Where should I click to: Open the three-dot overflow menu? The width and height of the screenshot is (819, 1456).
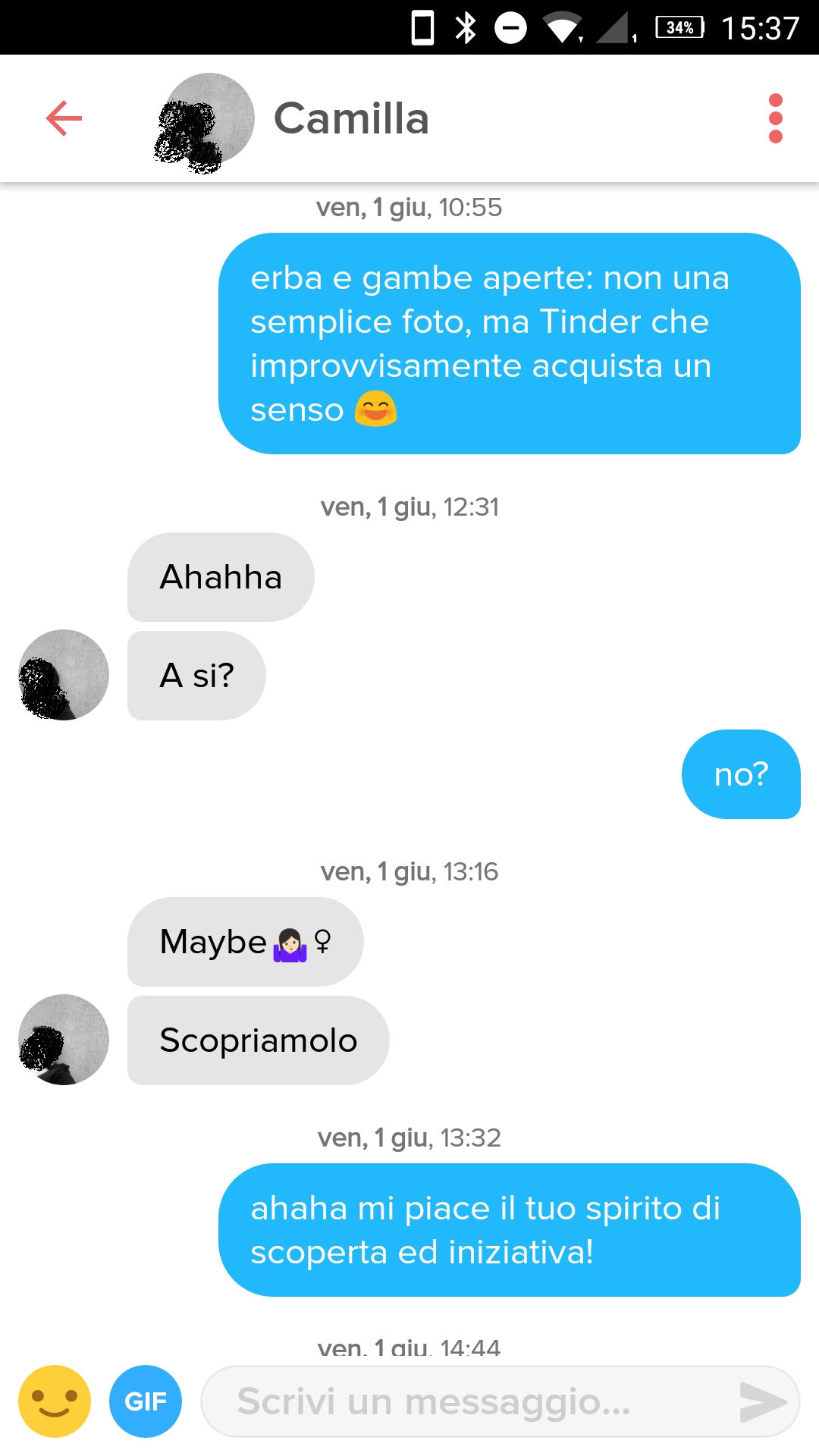click(x=775, y=118)
